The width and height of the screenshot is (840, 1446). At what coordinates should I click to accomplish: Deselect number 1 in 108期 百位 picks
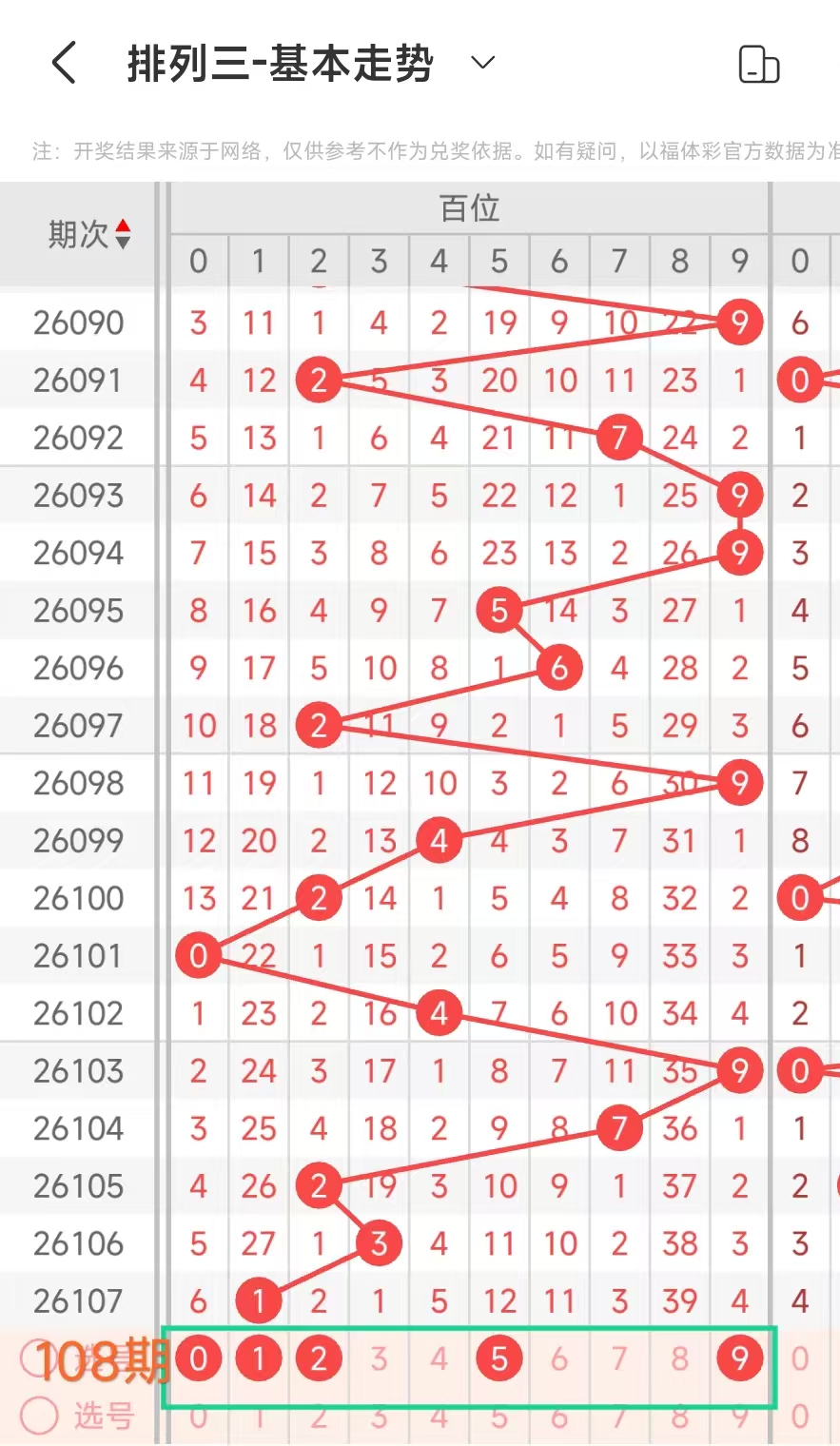coord(258,1358)
